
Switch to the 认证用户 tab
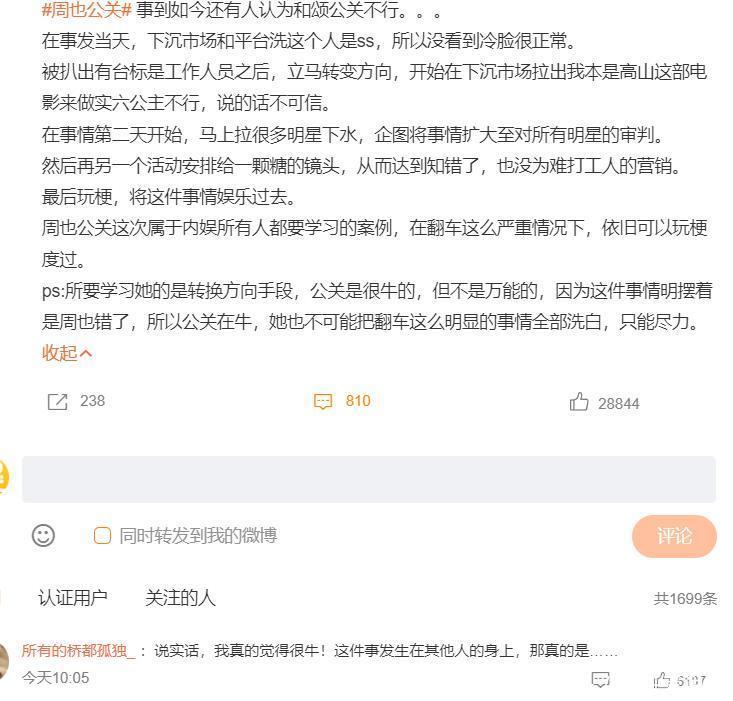72,598
